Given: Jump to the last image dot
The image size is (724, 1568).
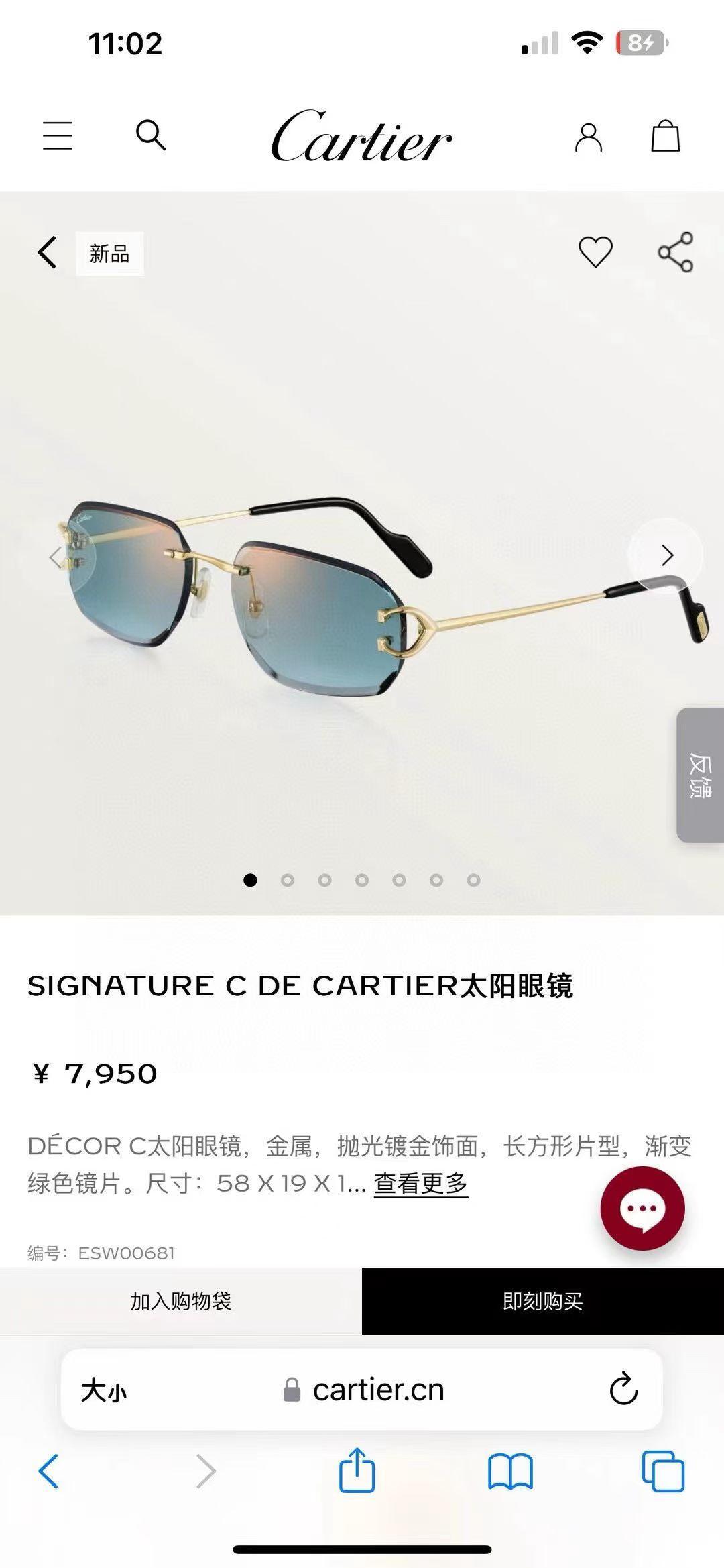Looking at the screenshot, I should coord(473,880).
